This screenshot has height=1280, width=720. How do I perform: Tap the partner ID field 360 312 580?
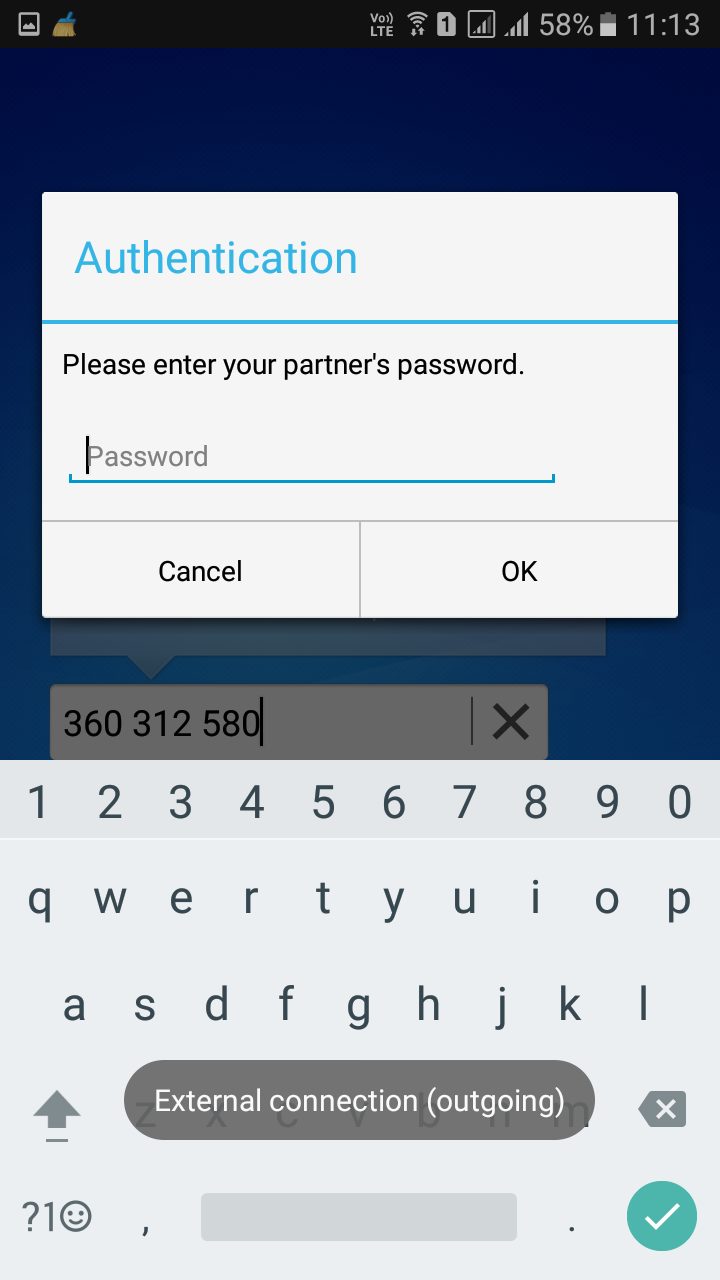tap(262, 722)
